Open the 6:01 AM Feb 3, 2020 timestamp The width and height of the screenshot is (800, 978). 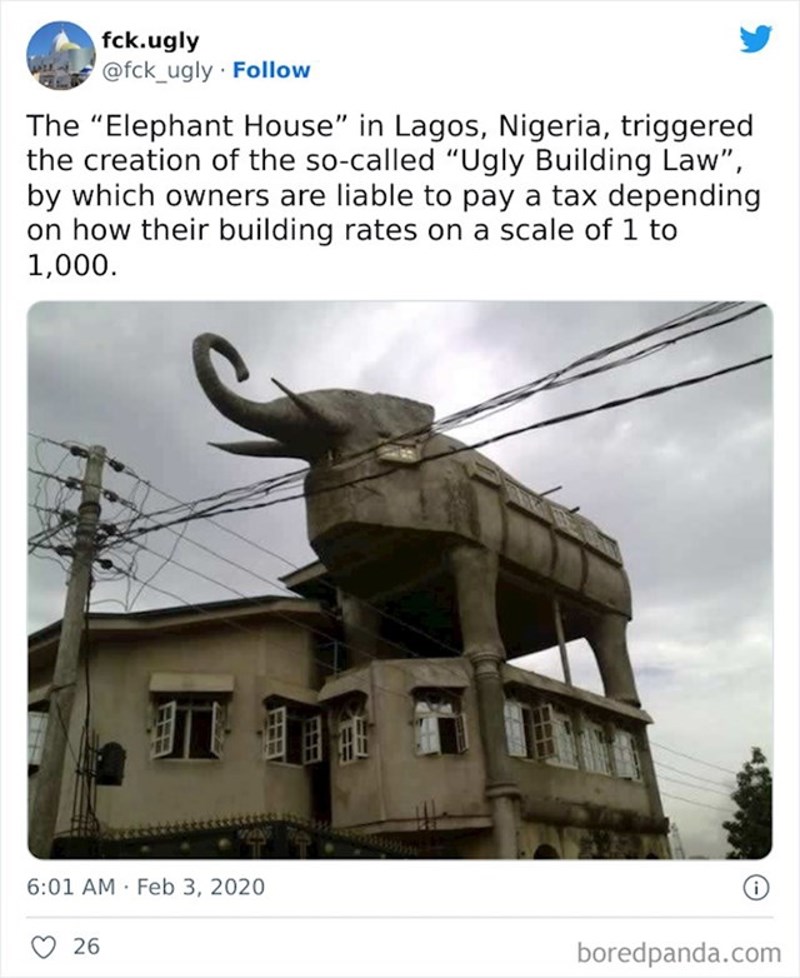[146, 887]
